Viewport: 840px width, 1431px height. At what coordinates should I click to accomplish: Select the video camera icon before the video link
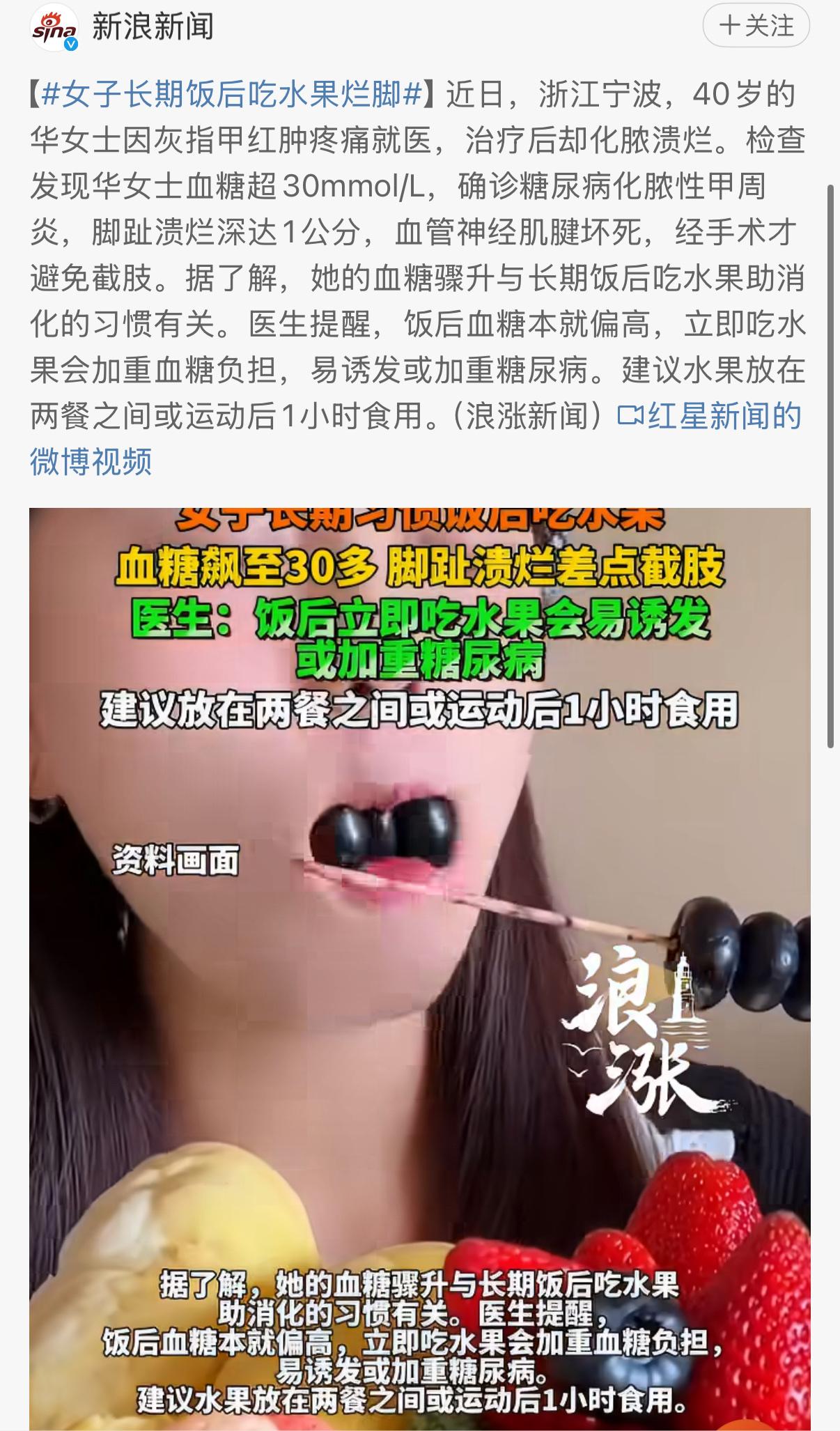pyautogui.click(x=630, y=416)
